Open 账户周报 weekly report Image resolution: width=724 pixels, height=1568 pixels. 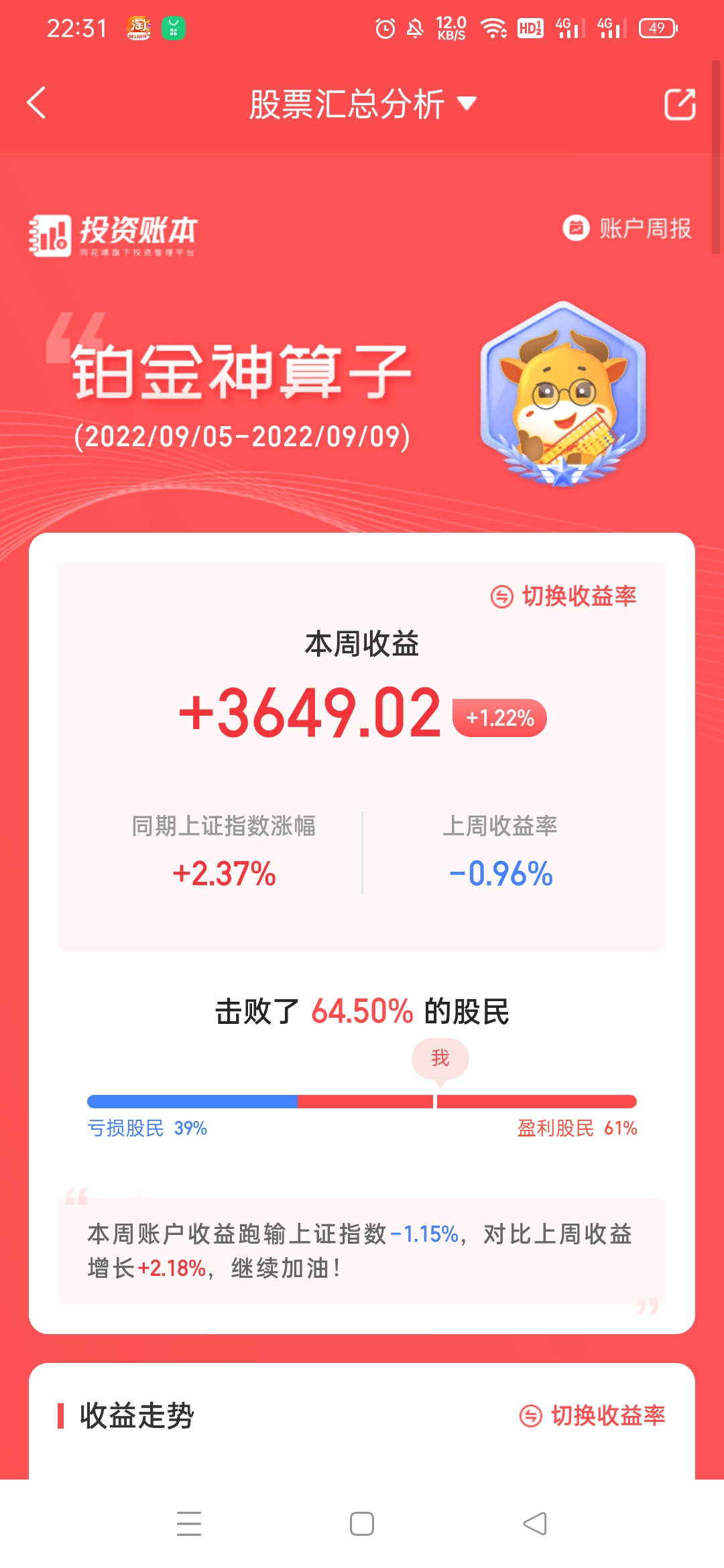point(627,228)
